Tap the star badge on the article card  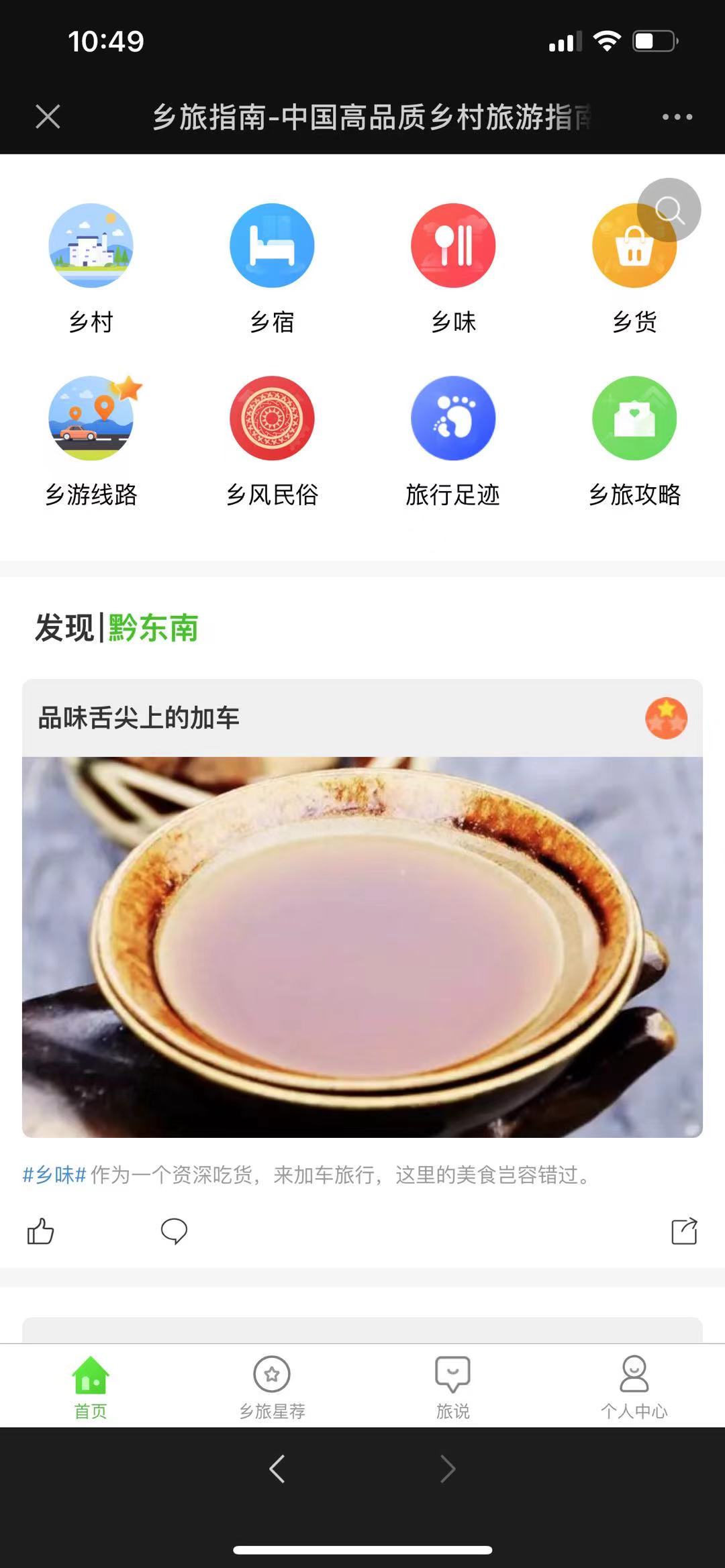[x=665, y=718]
